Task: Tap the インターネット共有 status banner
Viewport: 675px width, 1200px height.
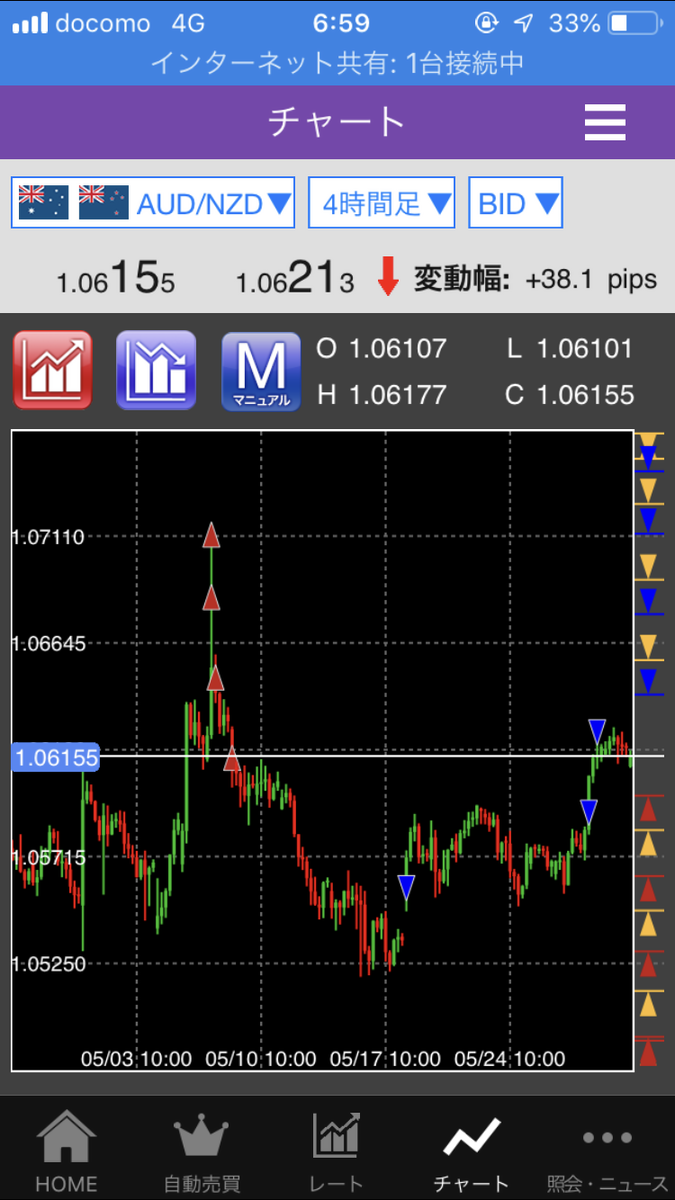Action: tap(337, 64)
